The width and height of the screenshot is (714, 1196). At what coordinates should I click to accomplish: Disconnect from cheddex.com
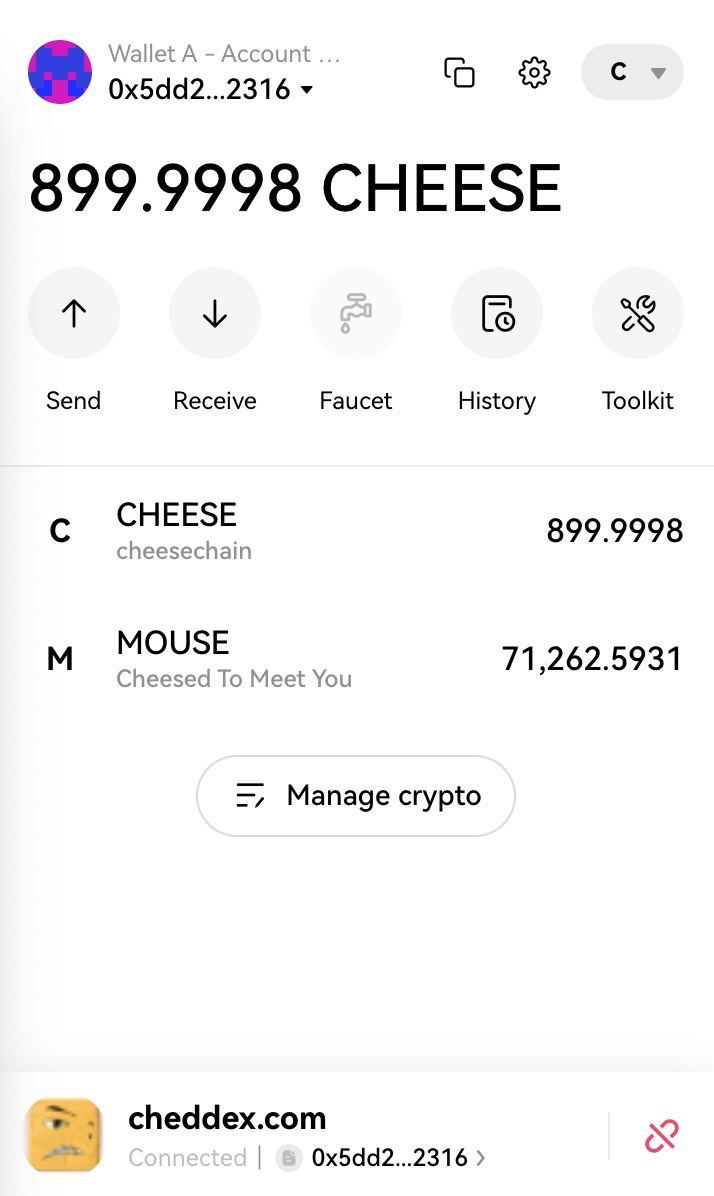(x=661, y=1136)
